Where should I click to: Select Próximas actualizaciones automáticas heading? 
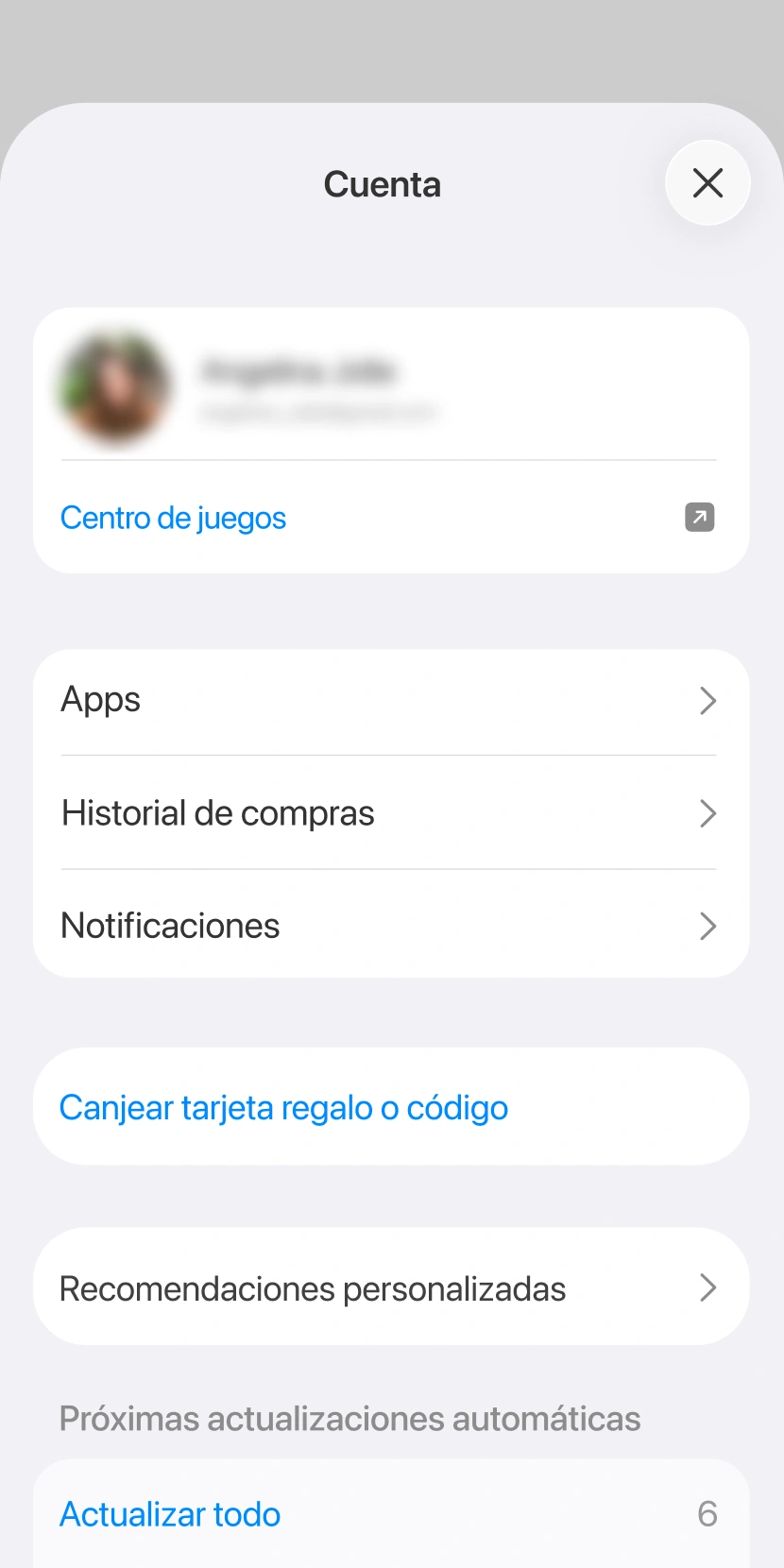click(350, 1418)
